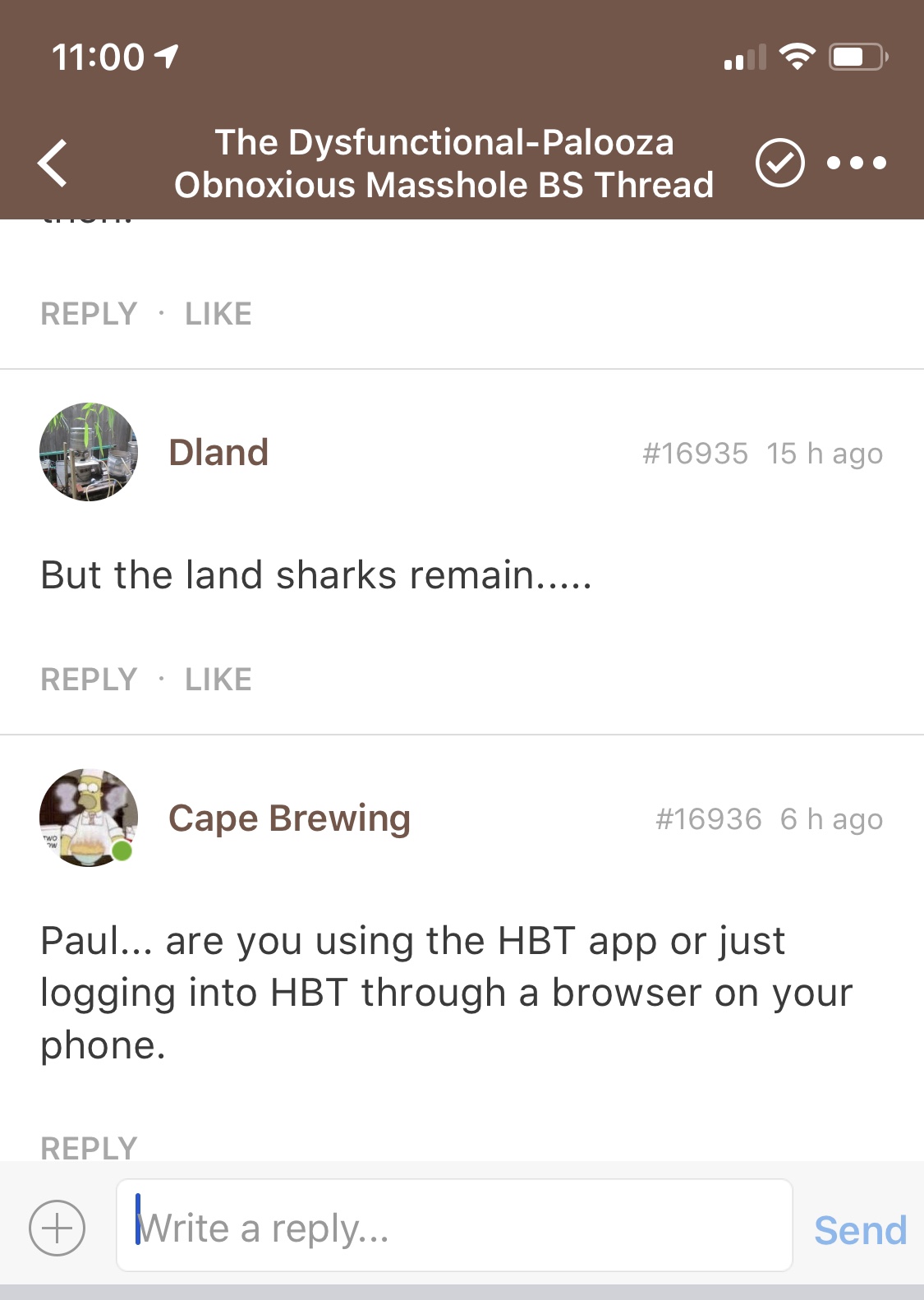The width and height of the screenshot is (924, 1300).
Task: Reply to Dland's land sharks post
Action: (90, 680)
